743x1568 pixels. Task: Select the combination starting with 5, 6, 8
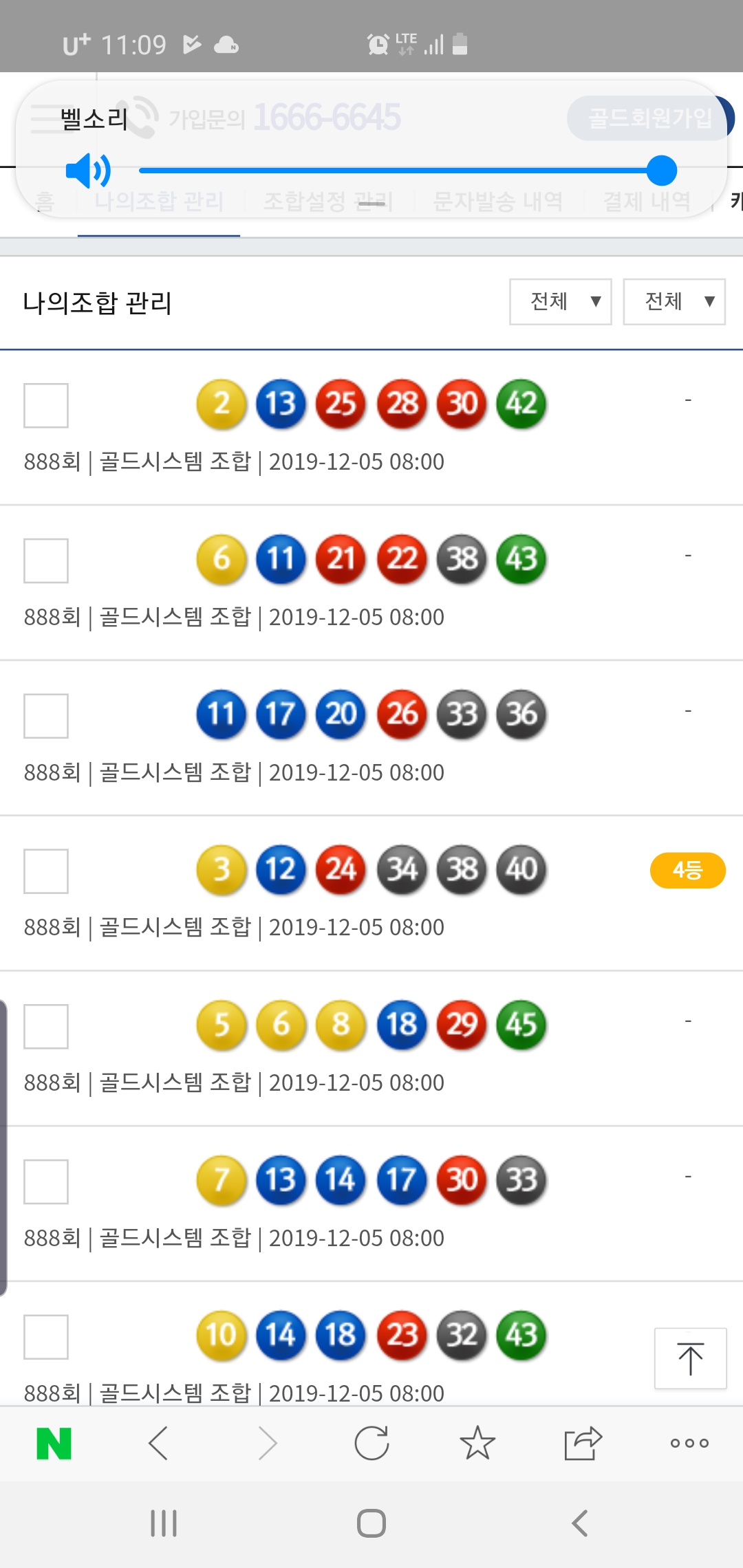click(x=46, y=1026)
